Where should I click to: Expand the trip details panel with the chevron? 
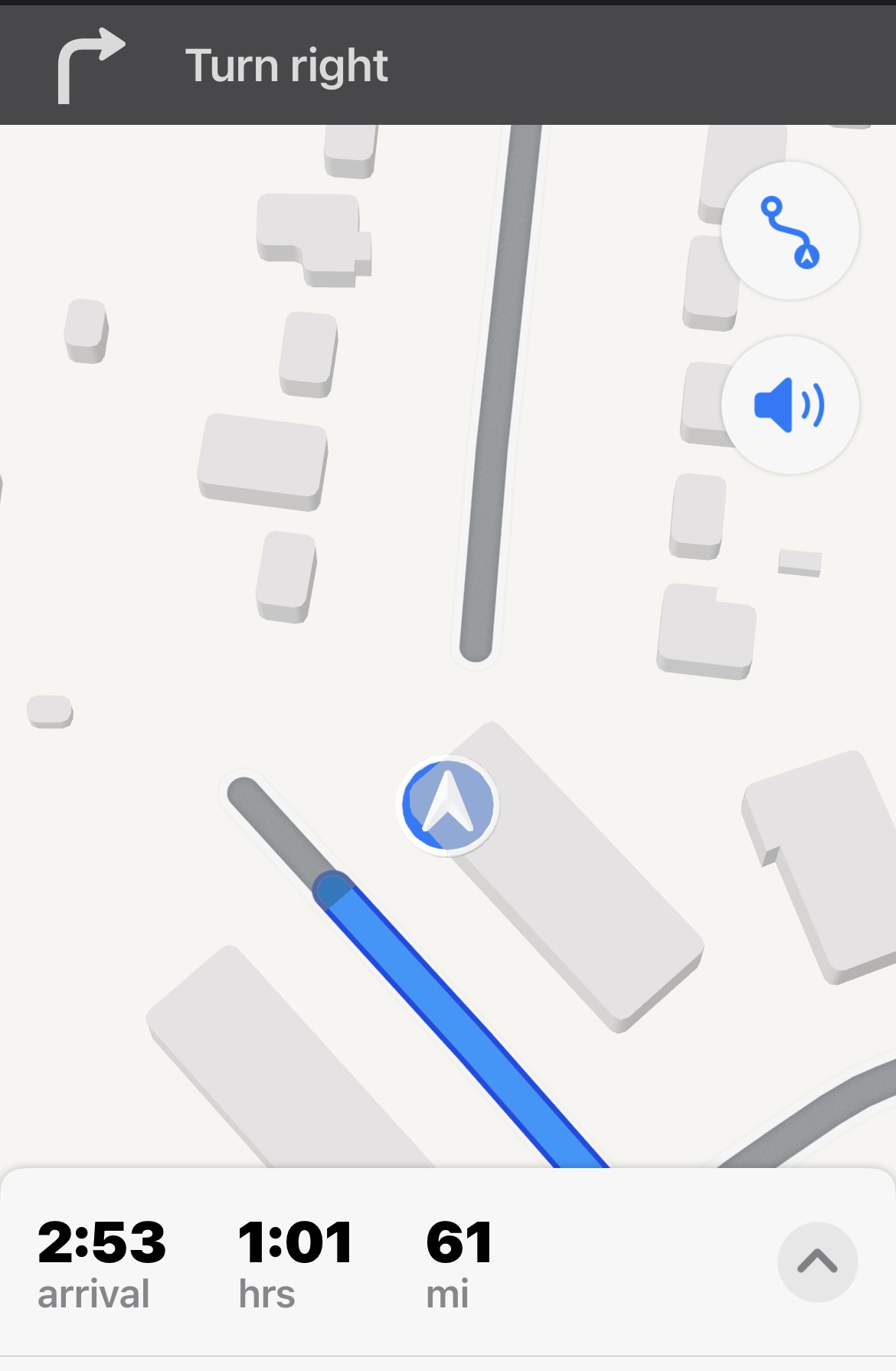click(817, 1261)
